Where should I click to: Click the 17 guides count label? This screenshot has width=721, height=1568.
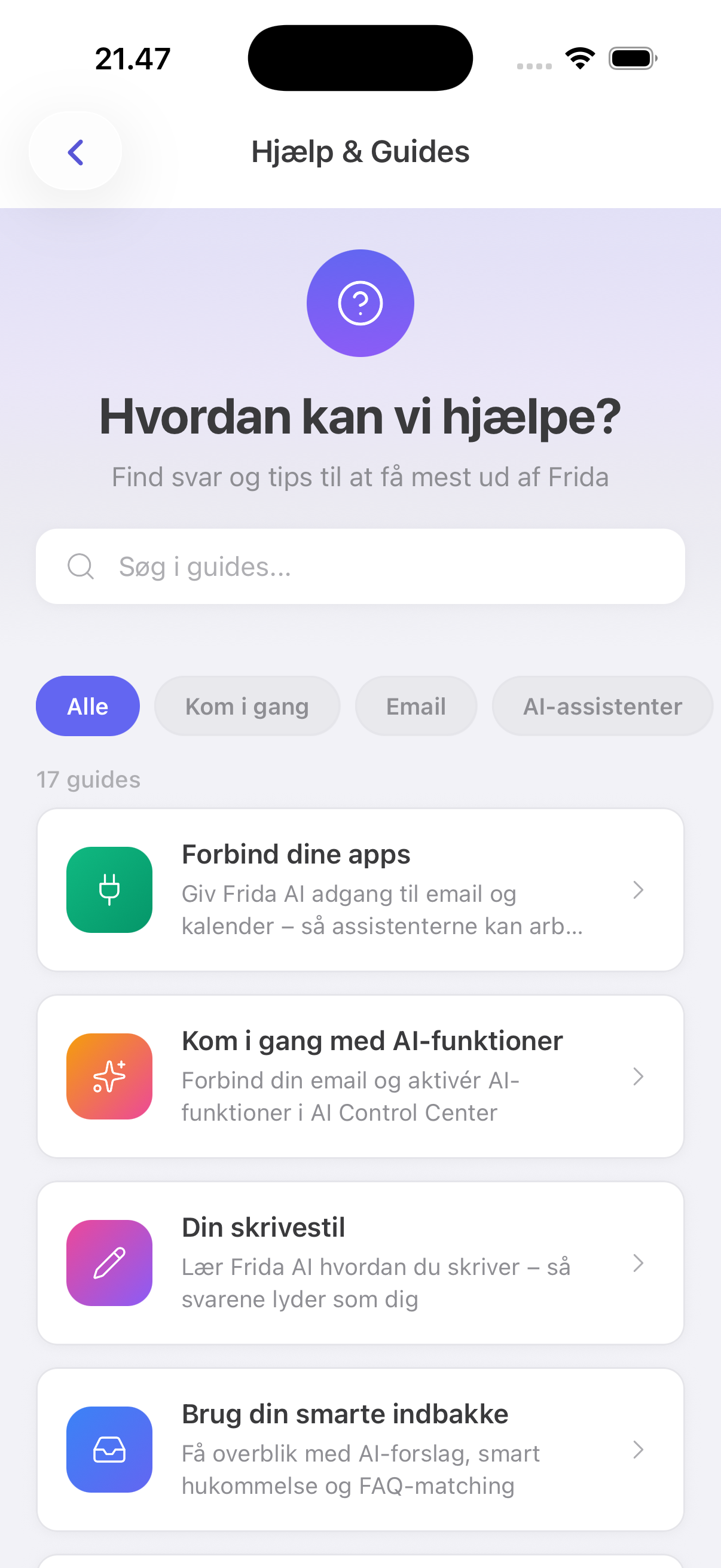point(88,779)
